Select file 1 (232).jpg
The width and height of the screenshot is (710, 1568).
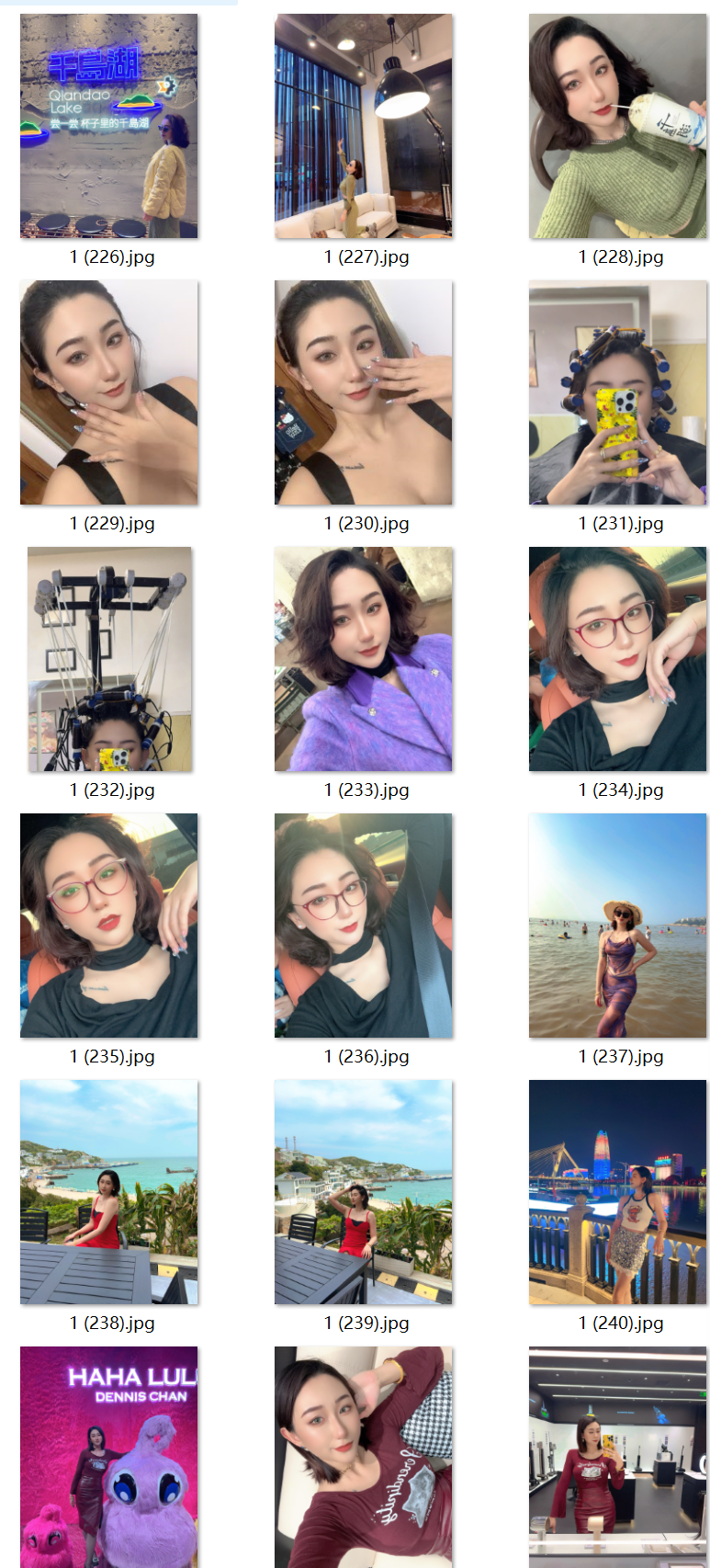[109, 659]
